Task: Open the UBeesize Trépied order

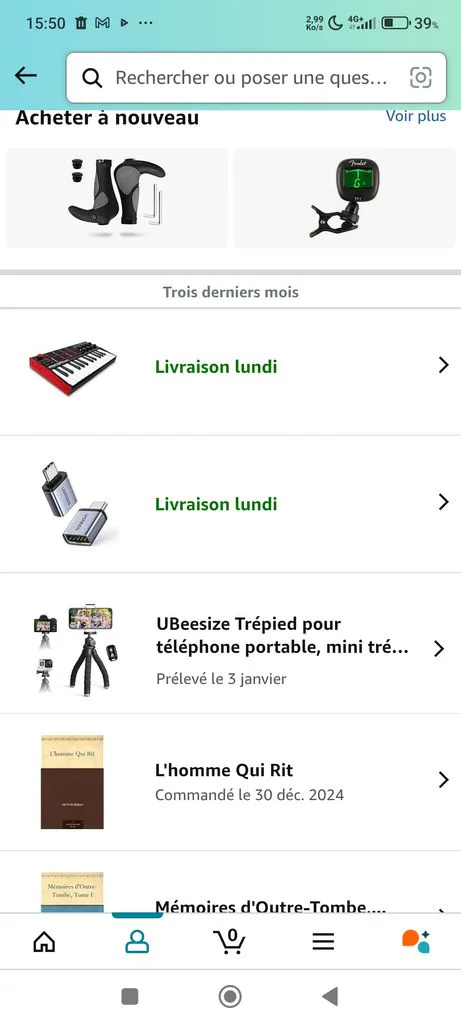Action: [230, 648]
